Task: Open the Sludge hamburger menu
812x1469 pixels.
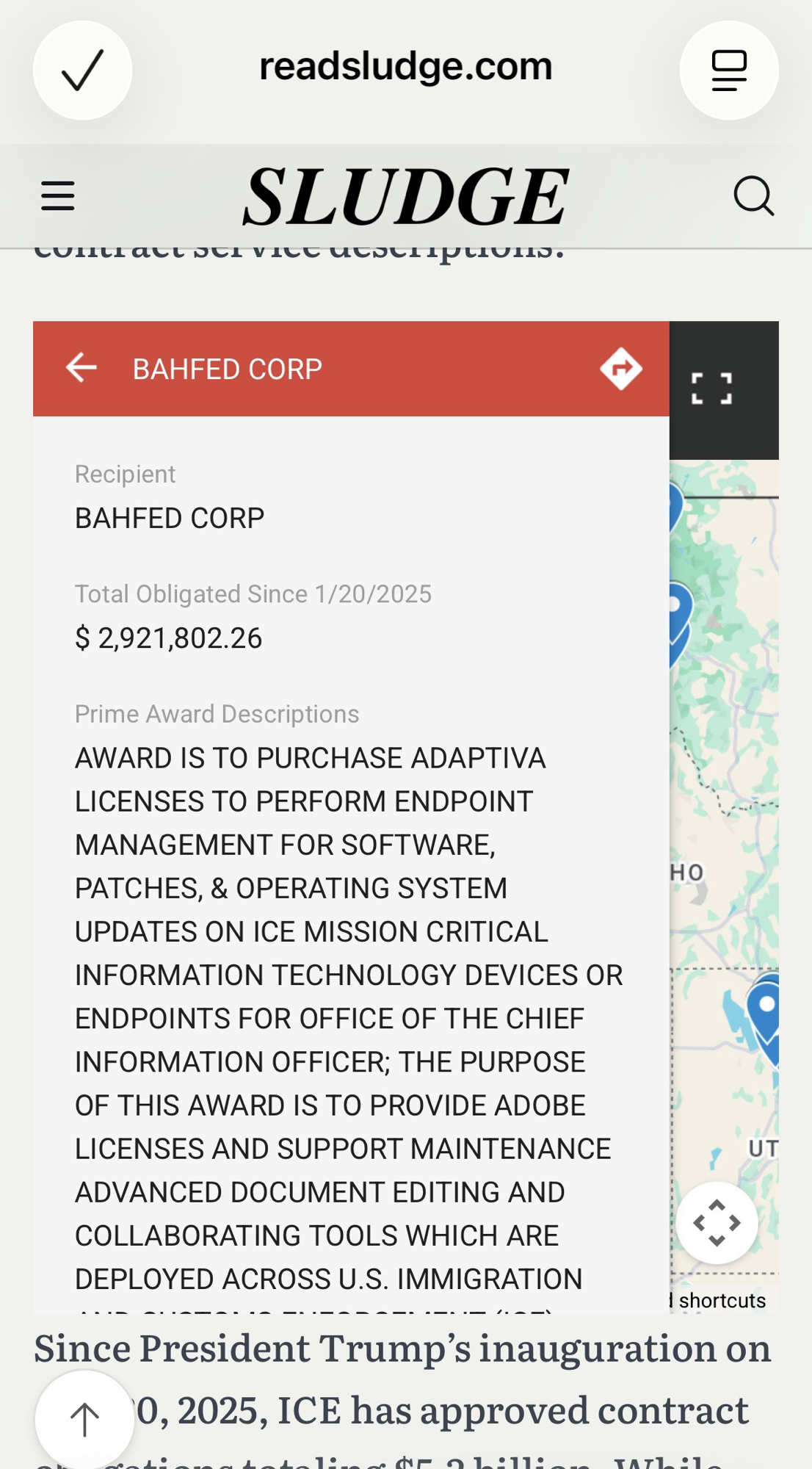Action: click(58, 196)
